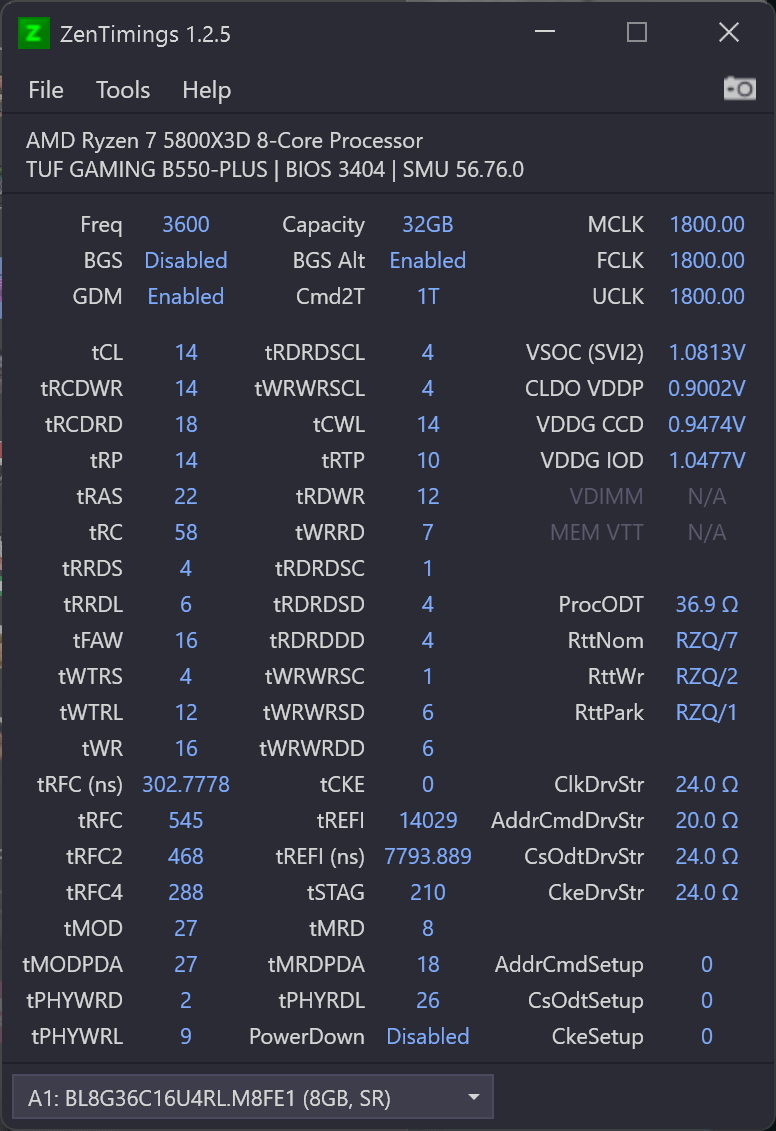Open the Help menu
Viewport: 776px width, 1131px height.
pyautogui.click(x=206, y=90)
